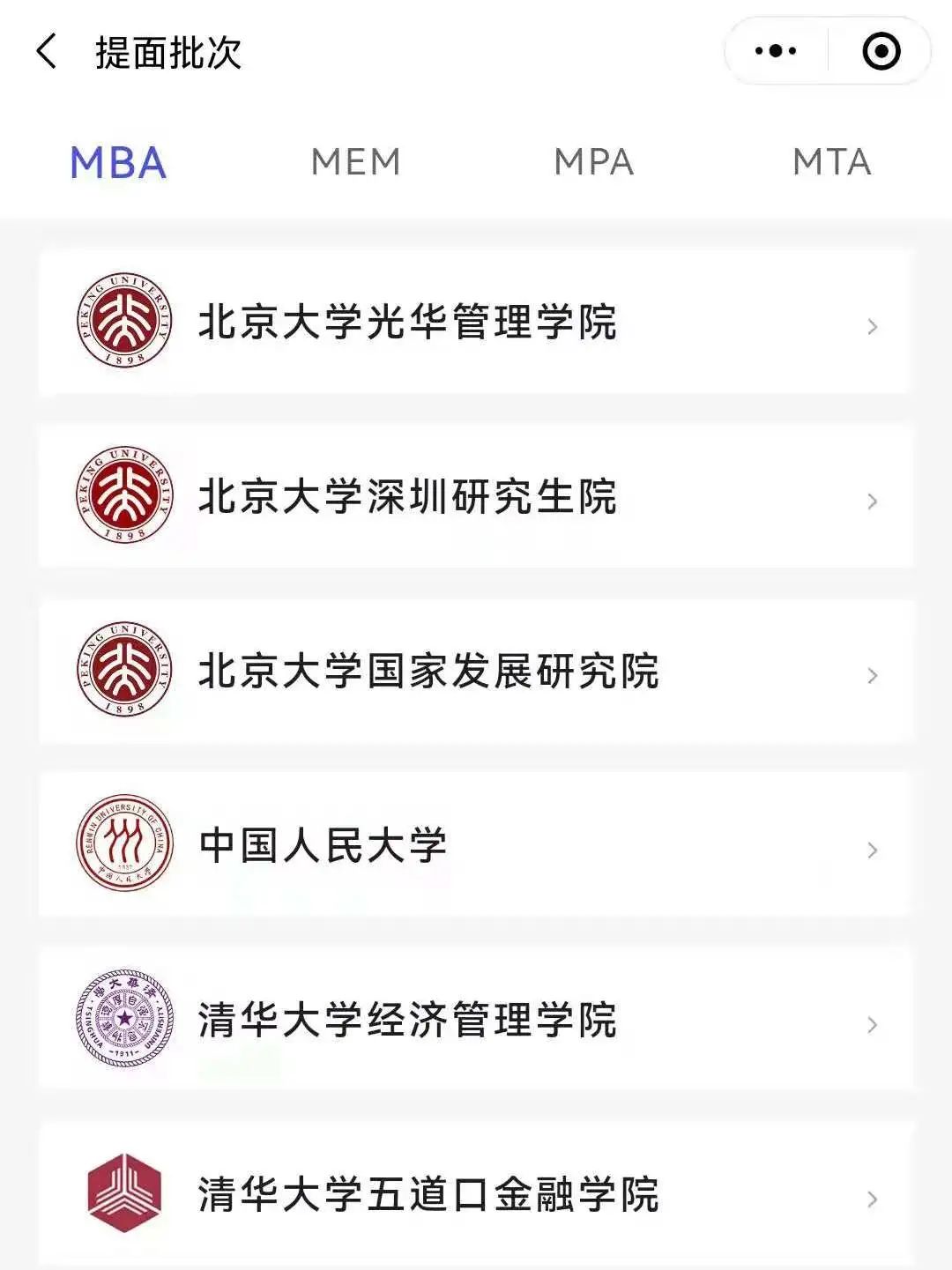952x1270 pixels.
Task: Switch to the MEM tab
Action: click(x=356, y=163)
